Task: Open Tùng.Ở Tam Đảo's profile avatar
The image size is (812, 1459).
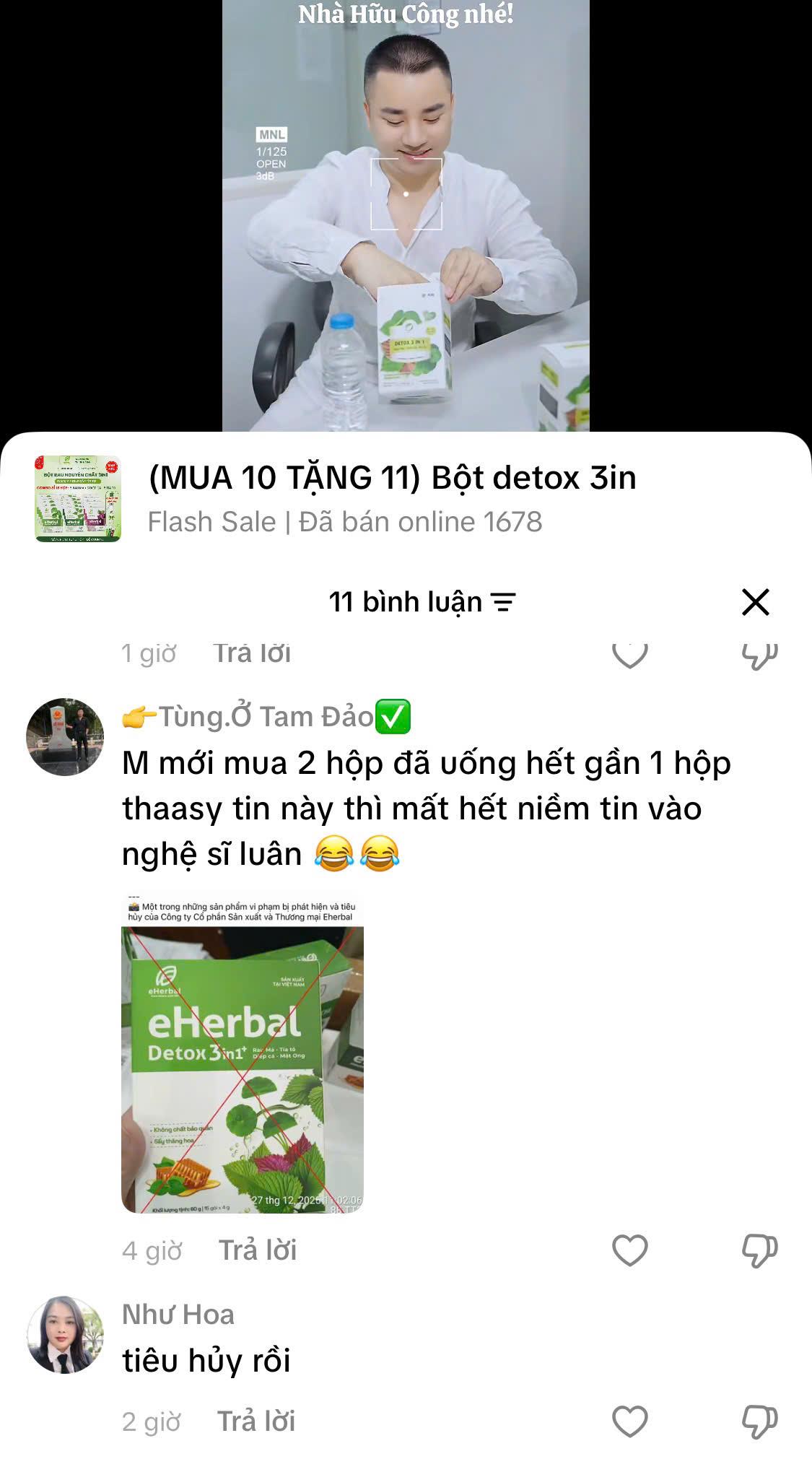Action: coord(65,736)
